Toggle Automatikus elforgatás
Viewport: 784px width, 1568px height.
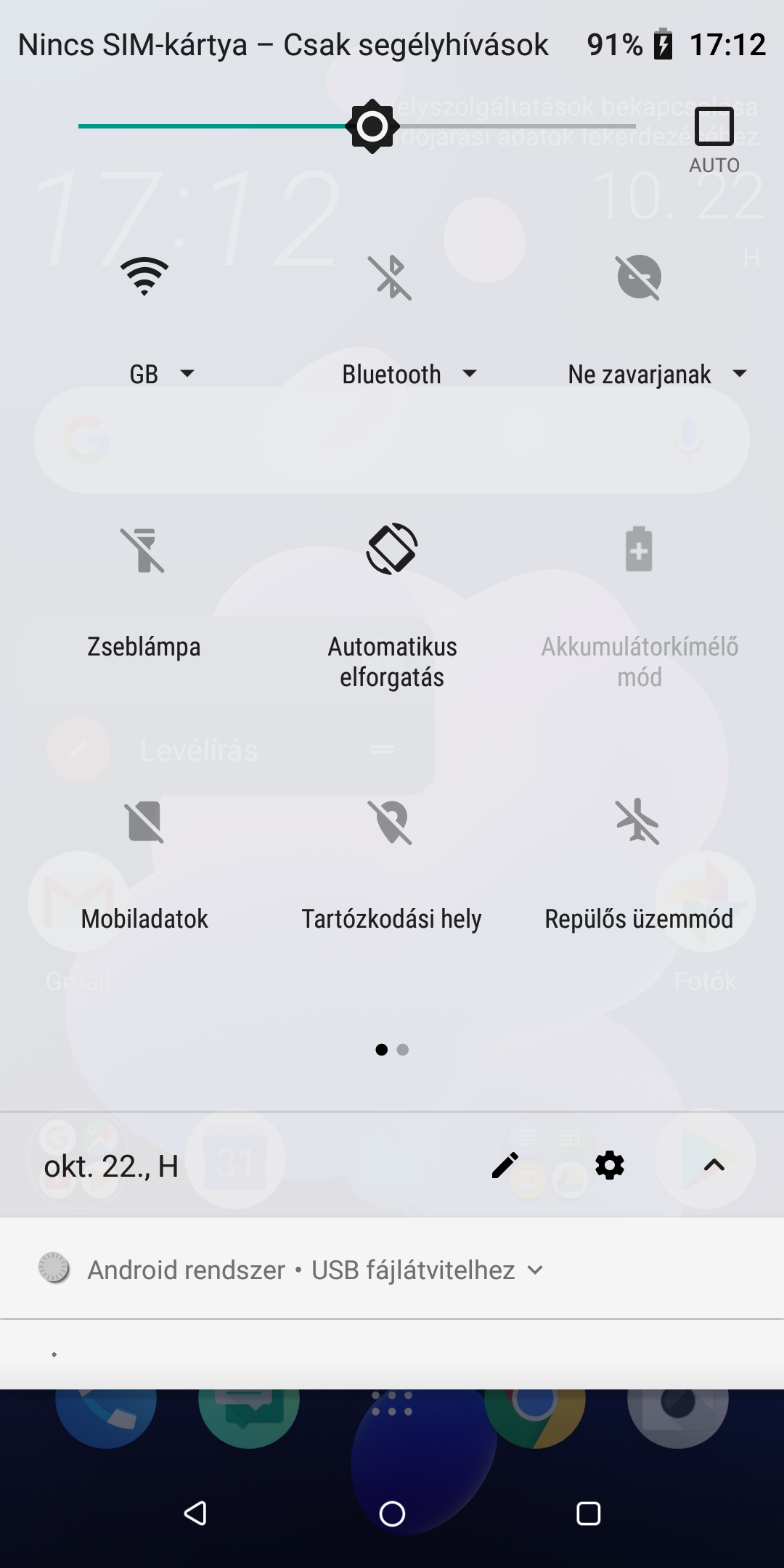[x=392, y=550]
